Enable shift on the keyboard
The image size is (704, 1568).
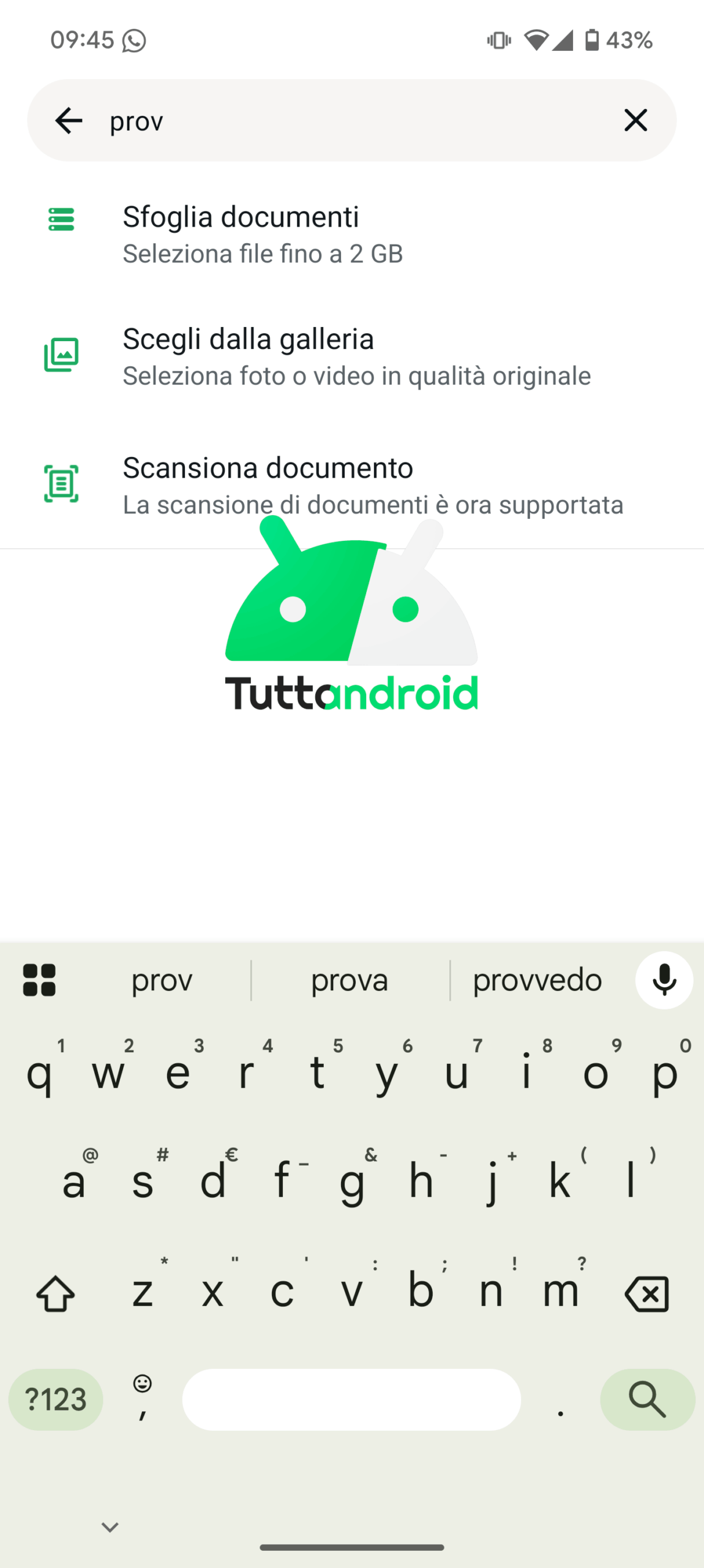(x=56, y=1293)
